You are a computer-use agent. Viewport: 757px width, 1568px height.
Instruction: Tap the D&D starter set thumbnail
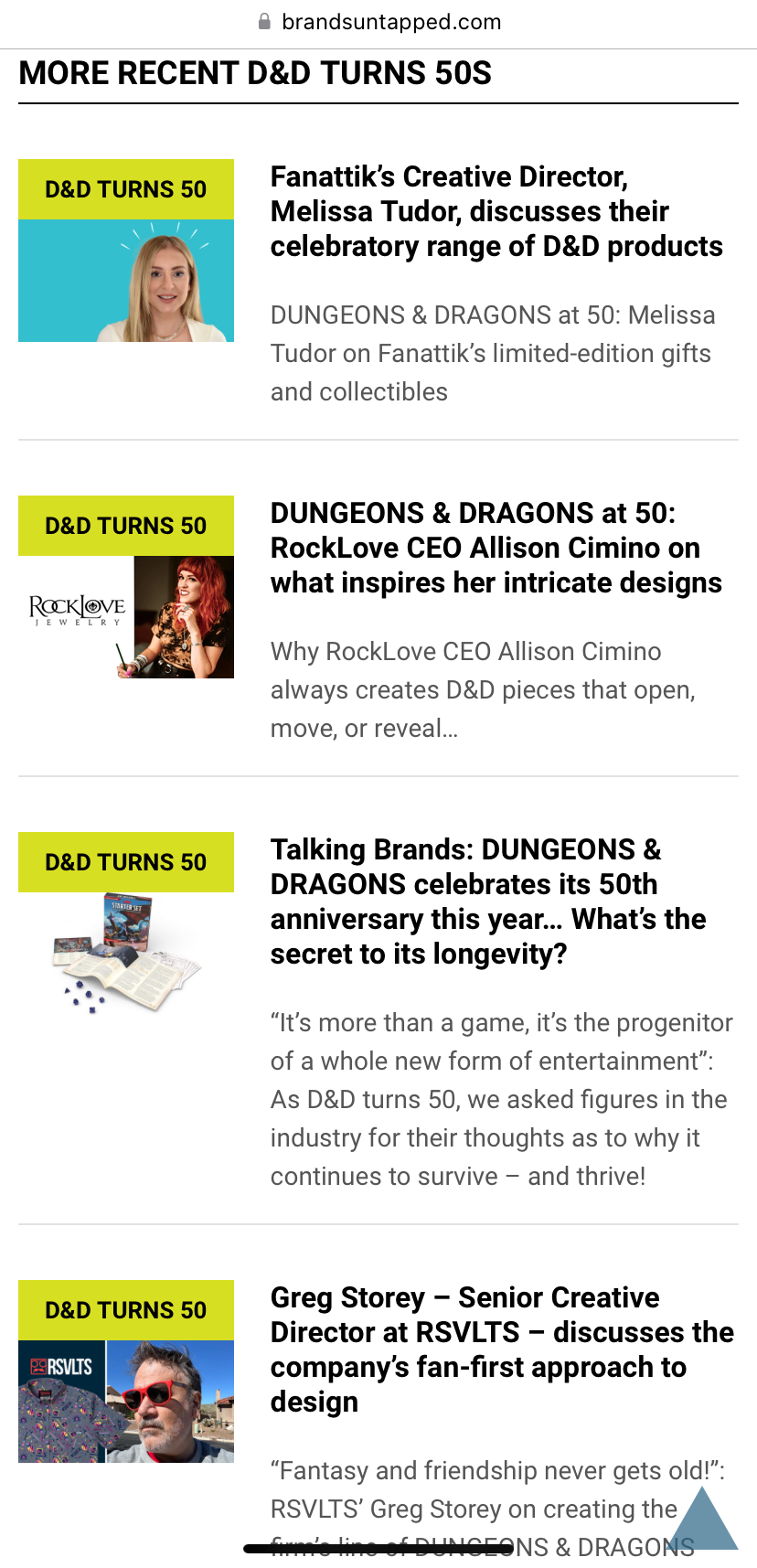[126, 953]
